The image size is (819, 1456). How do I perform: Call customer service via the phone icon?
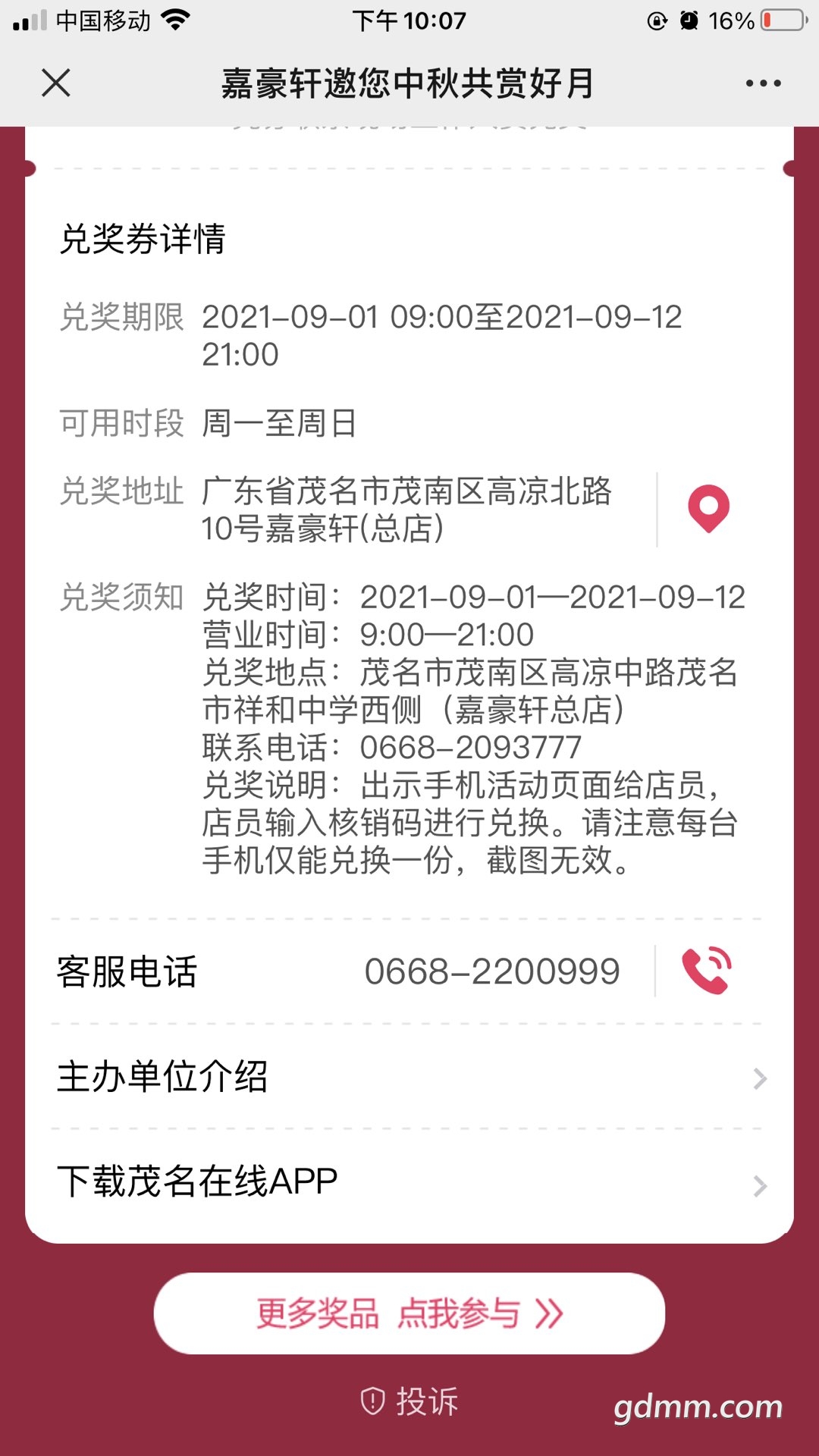pyautogui.click(x=707, y=971)
